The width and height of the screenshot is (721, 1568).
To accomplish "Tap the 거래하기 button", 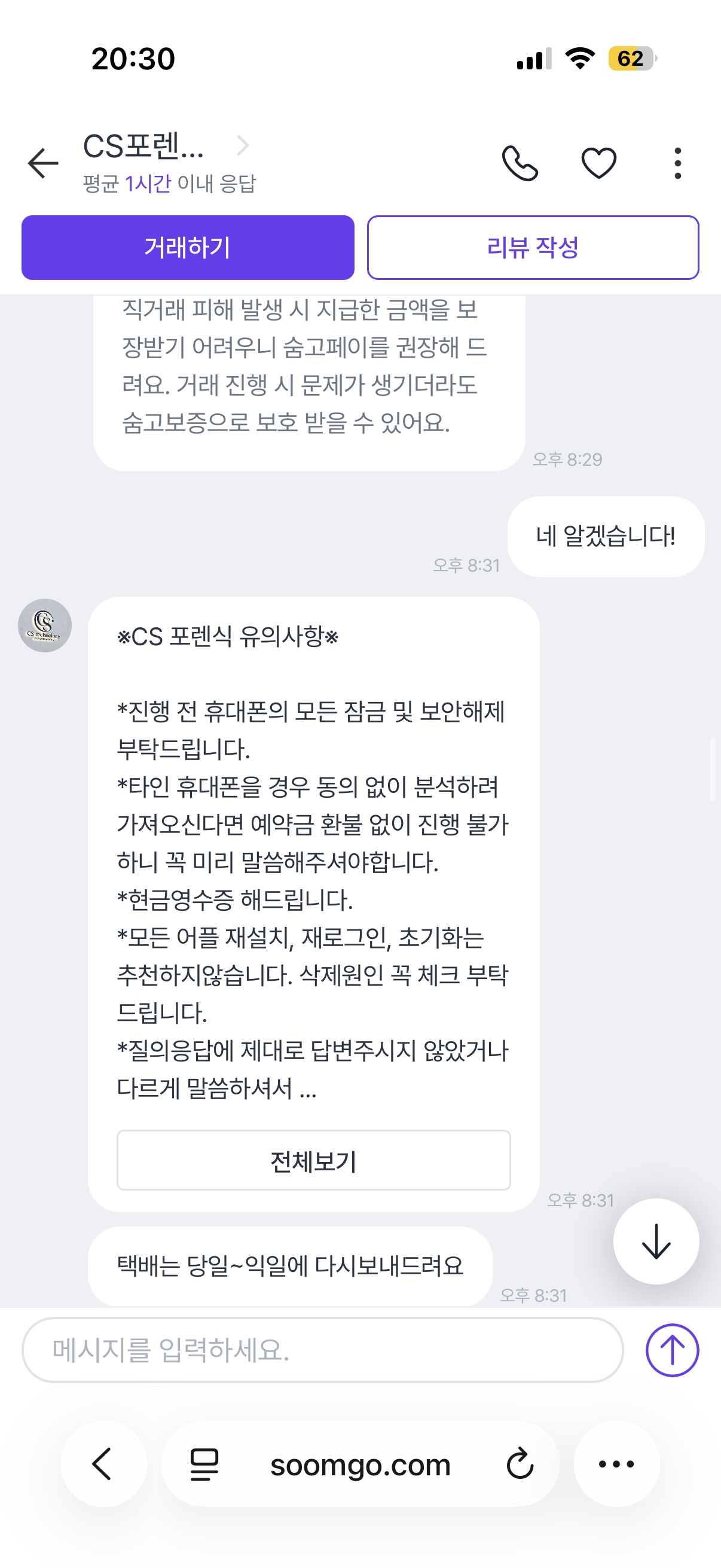I will coord(187,248).
